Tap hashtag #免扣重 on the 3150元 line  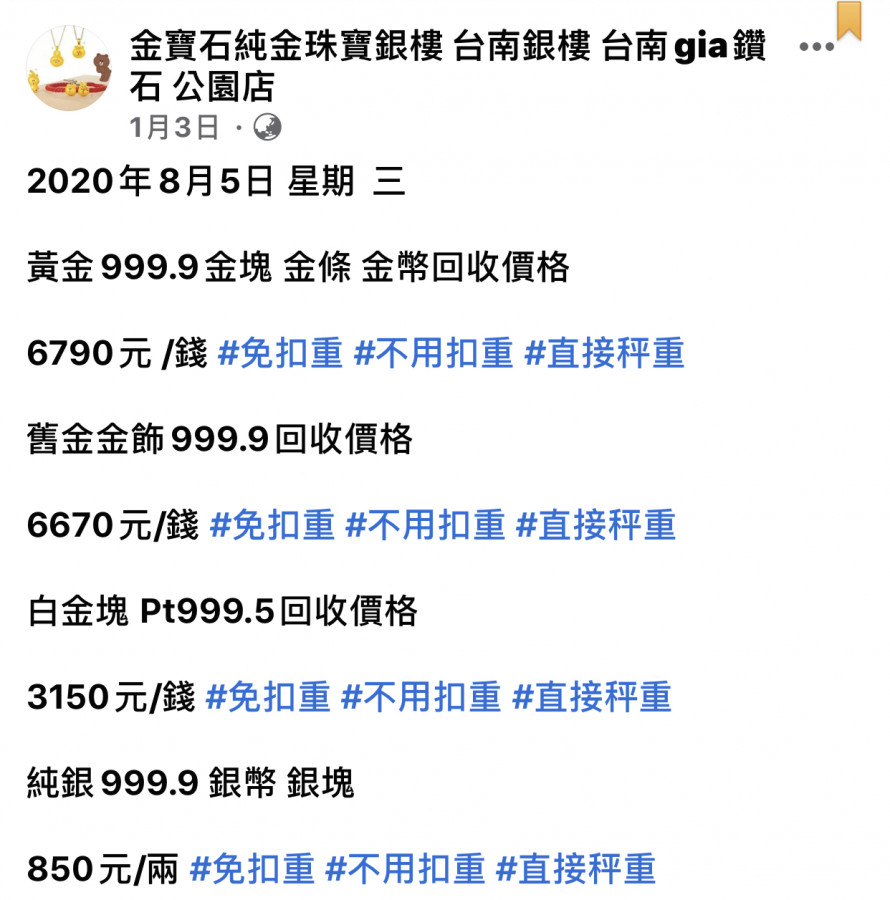[x=267, y=697]
